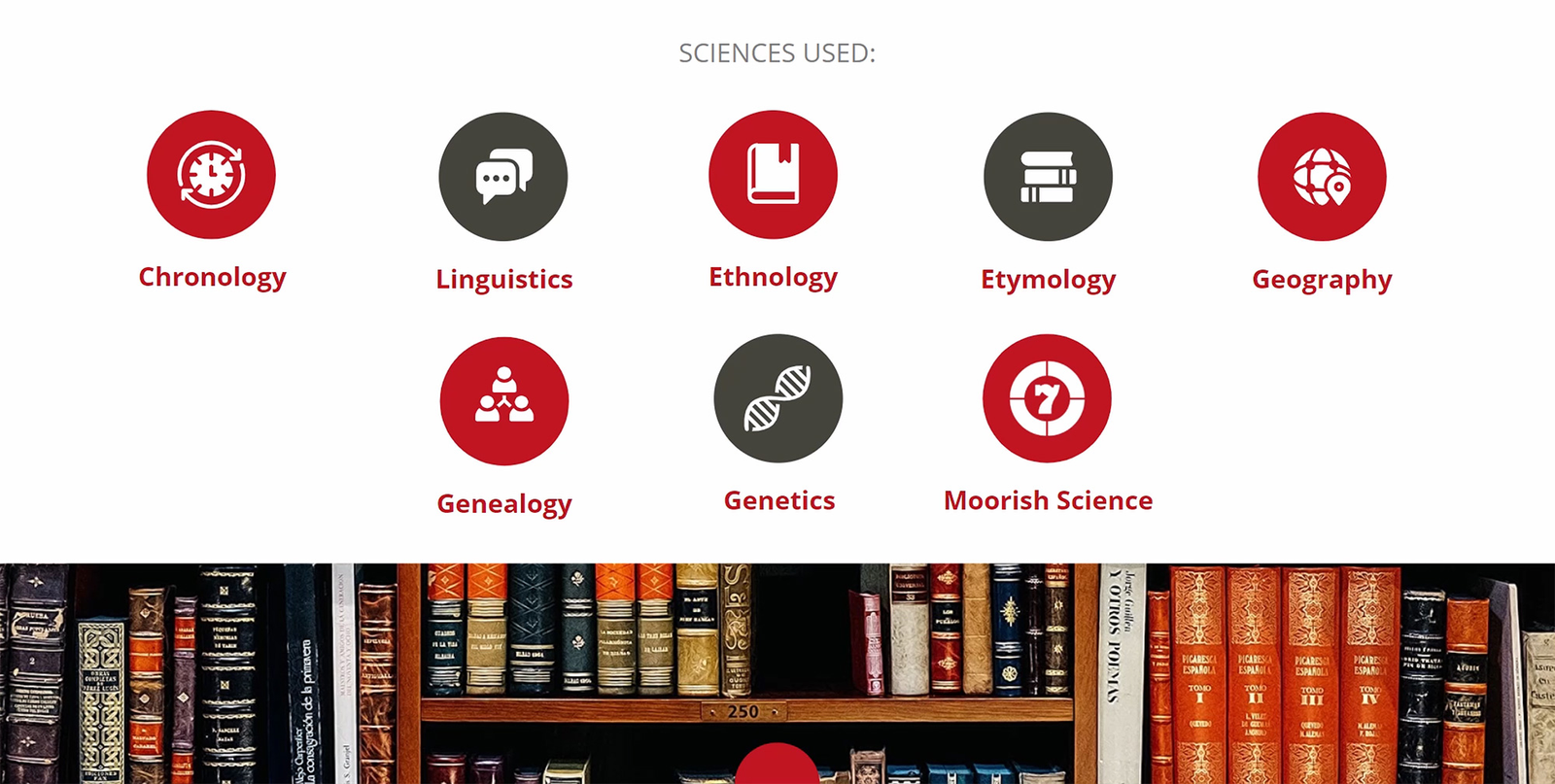Select the Moorish Science item
The width and height of the screenshot is (1555, 784).
pyautogui.click(x=1047, y=398)
